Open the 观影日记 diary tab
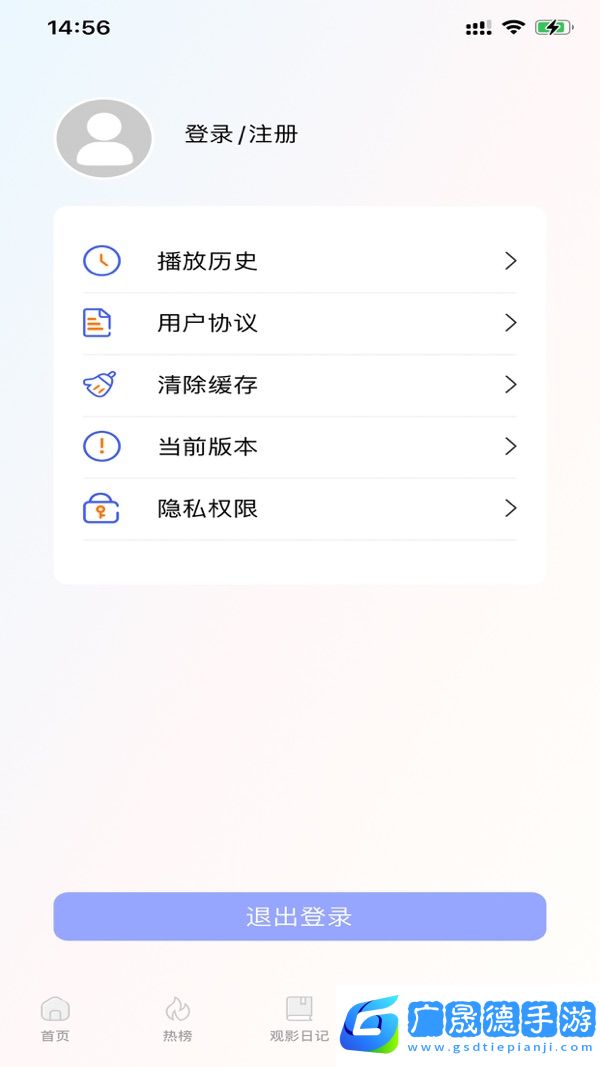This screenshot has height=1067, width=600. tap(299, 1019)
